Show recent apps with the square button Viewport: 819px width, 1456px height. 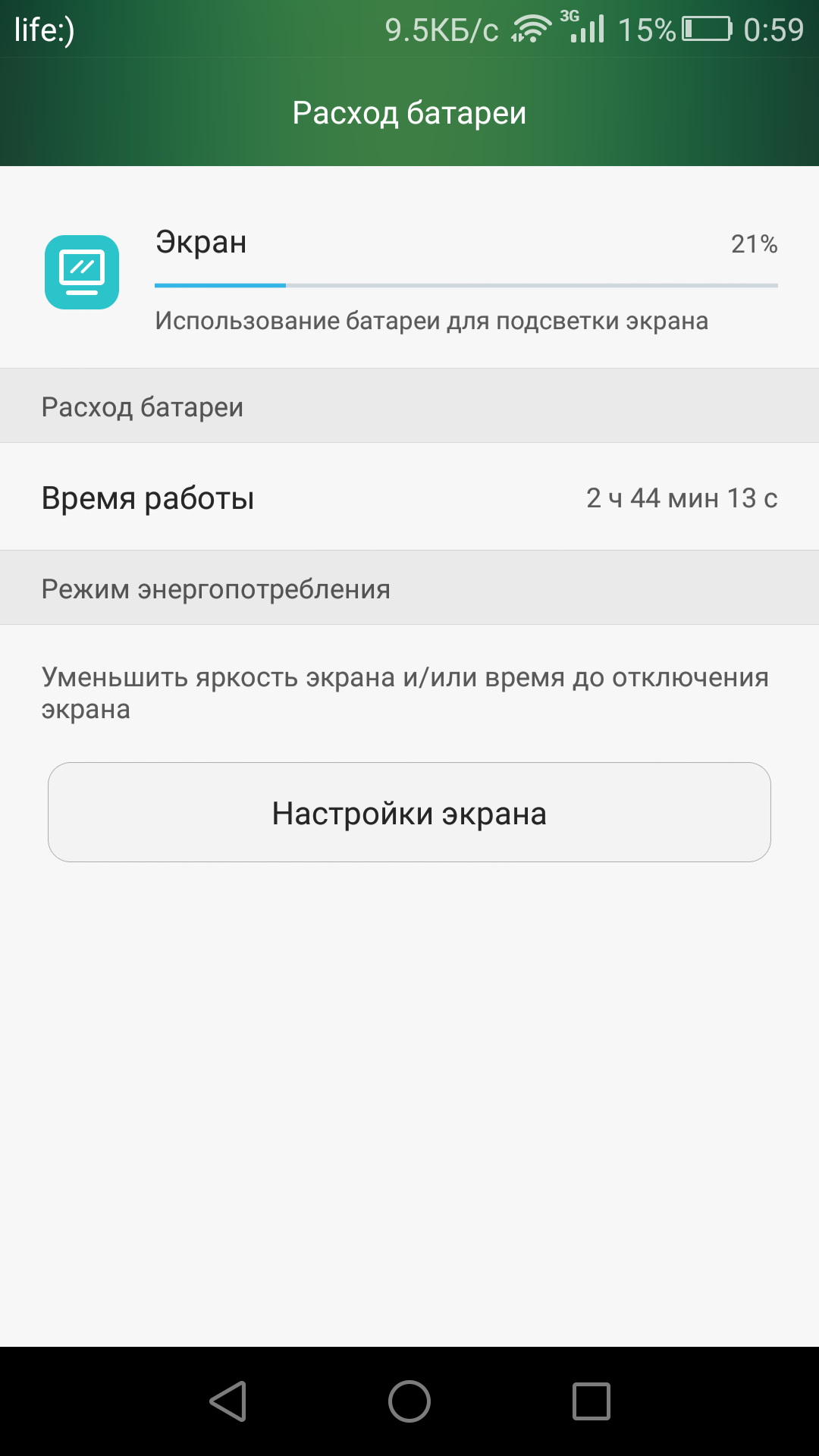(x=591, y=1401)
